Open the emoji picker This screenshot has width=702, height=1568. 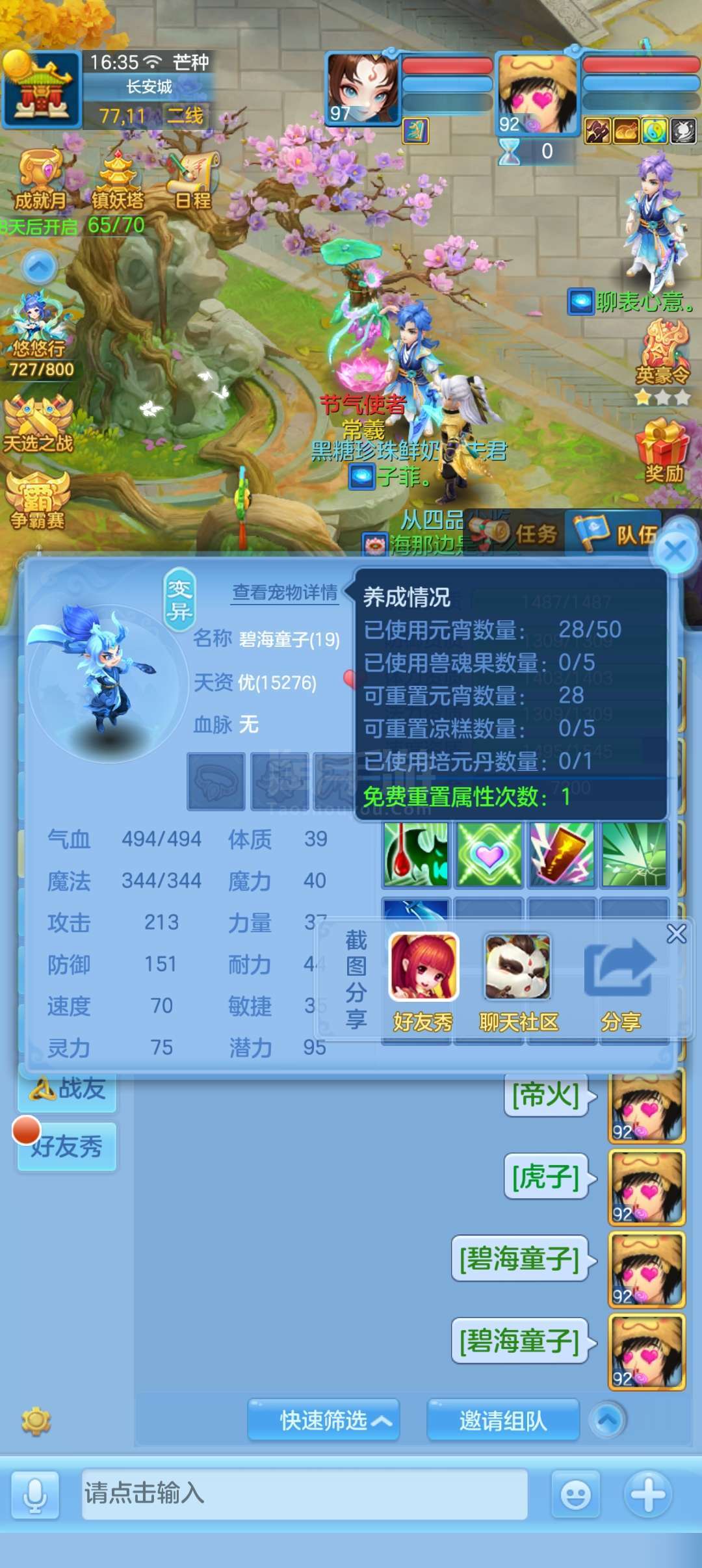(576, 1495)
